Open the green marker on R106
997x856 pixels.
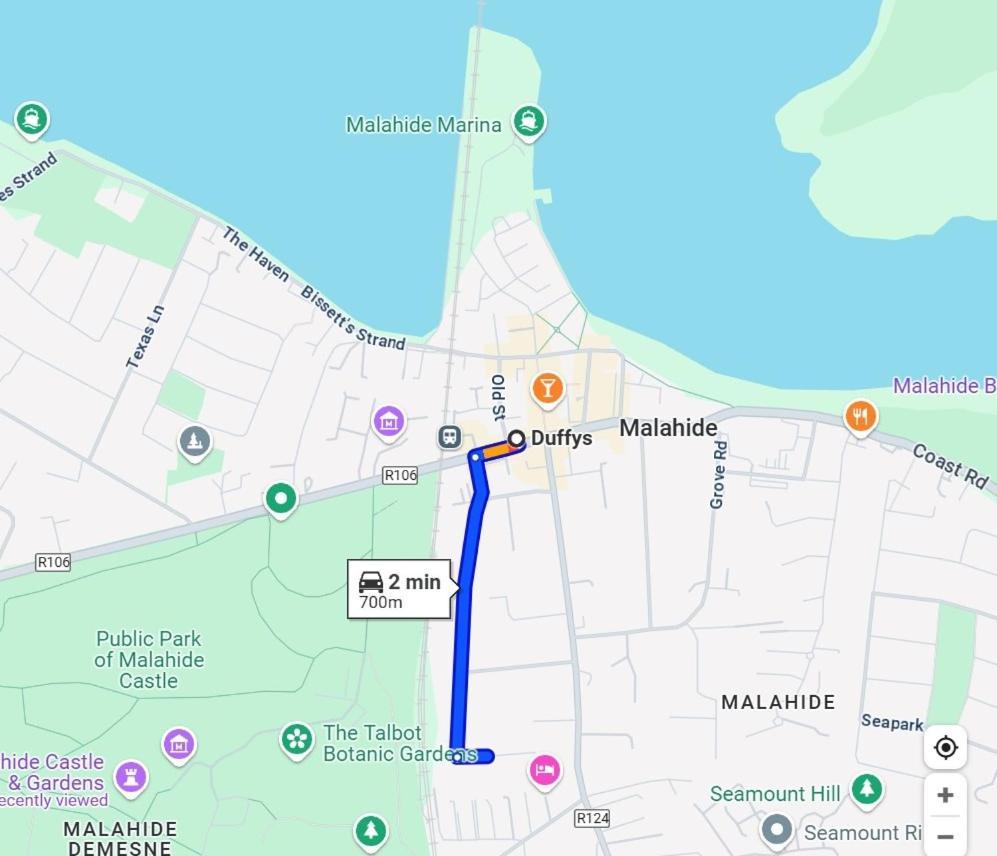point(281,497)
